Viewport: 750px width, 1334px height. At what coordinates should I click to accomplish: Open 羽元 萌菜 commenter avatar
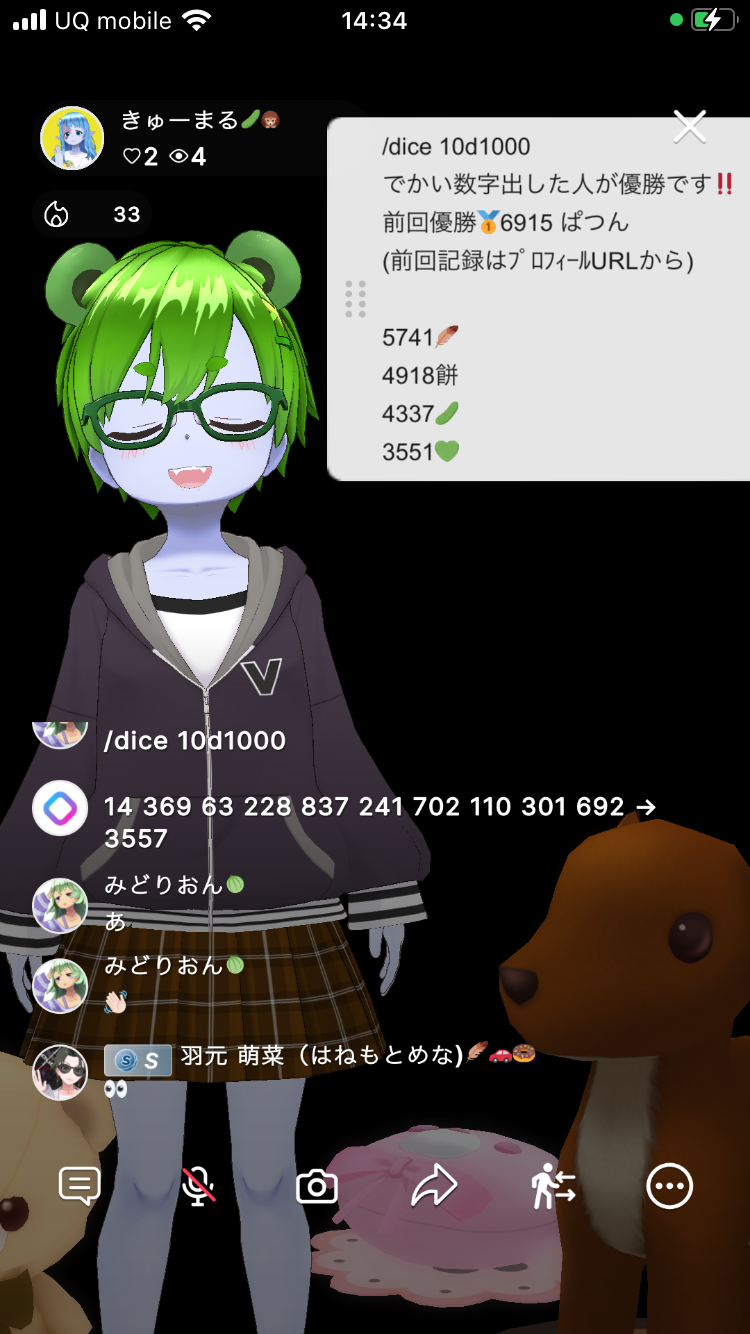coord(60,1072)
